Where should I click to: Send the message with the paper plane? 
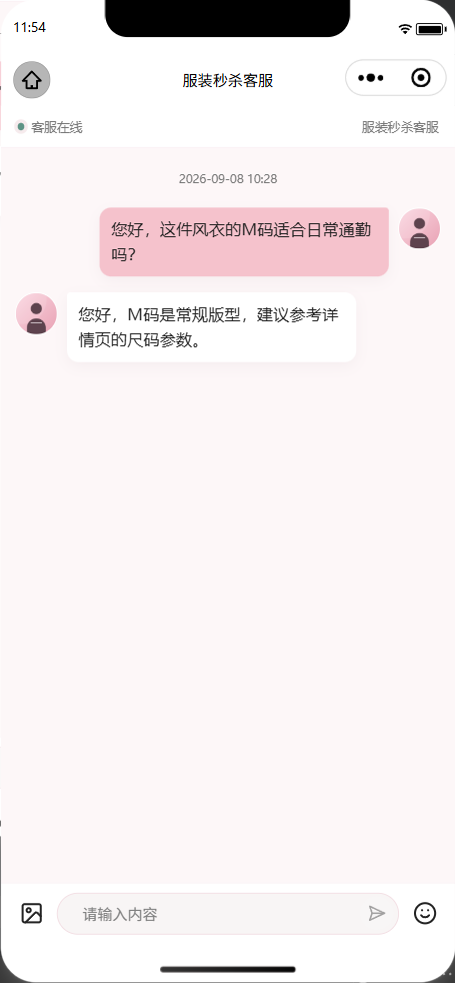(377, 913)
